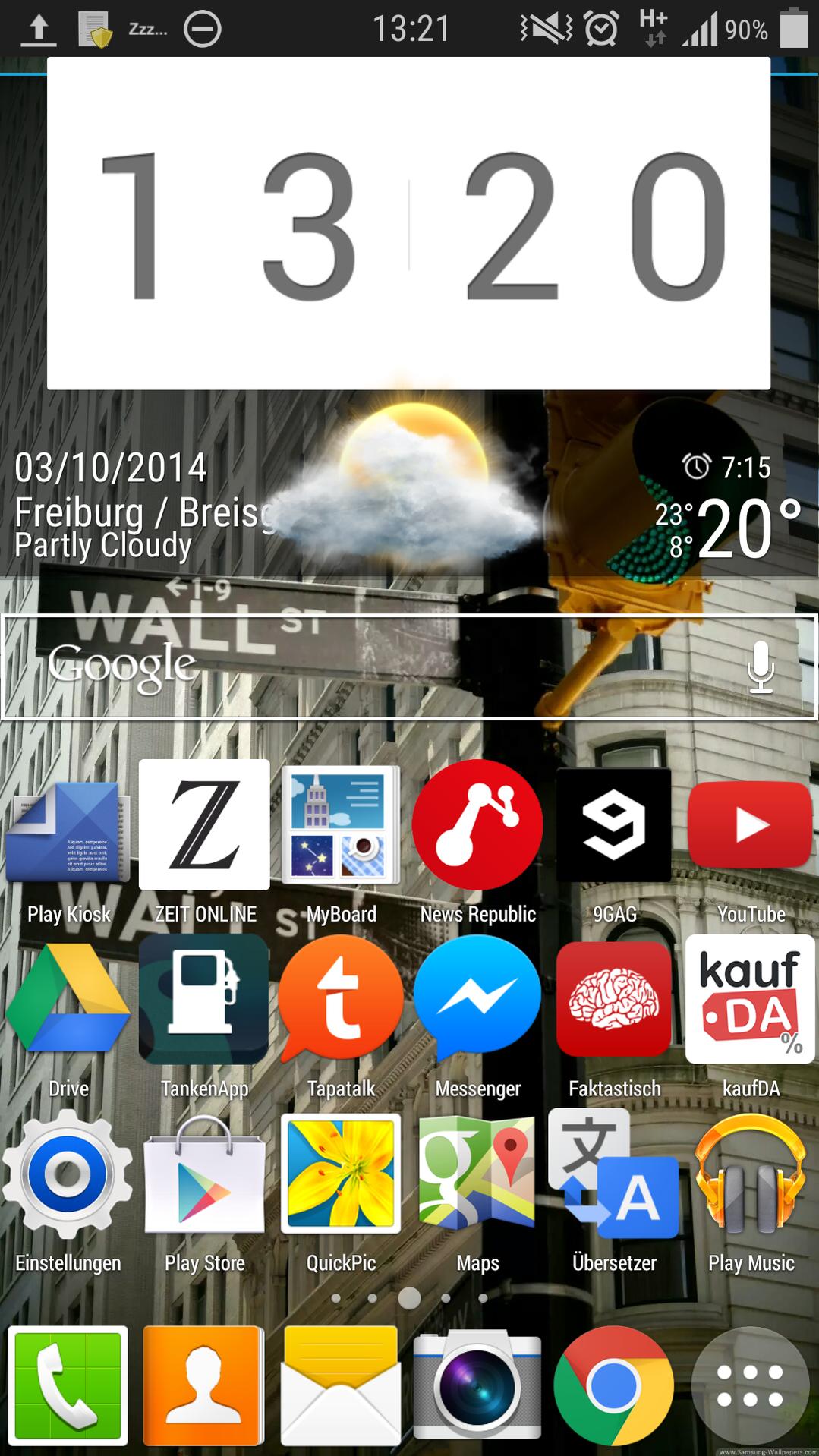Open the MyBoard app
The image size is (819, 1456).
coord(341,826)
